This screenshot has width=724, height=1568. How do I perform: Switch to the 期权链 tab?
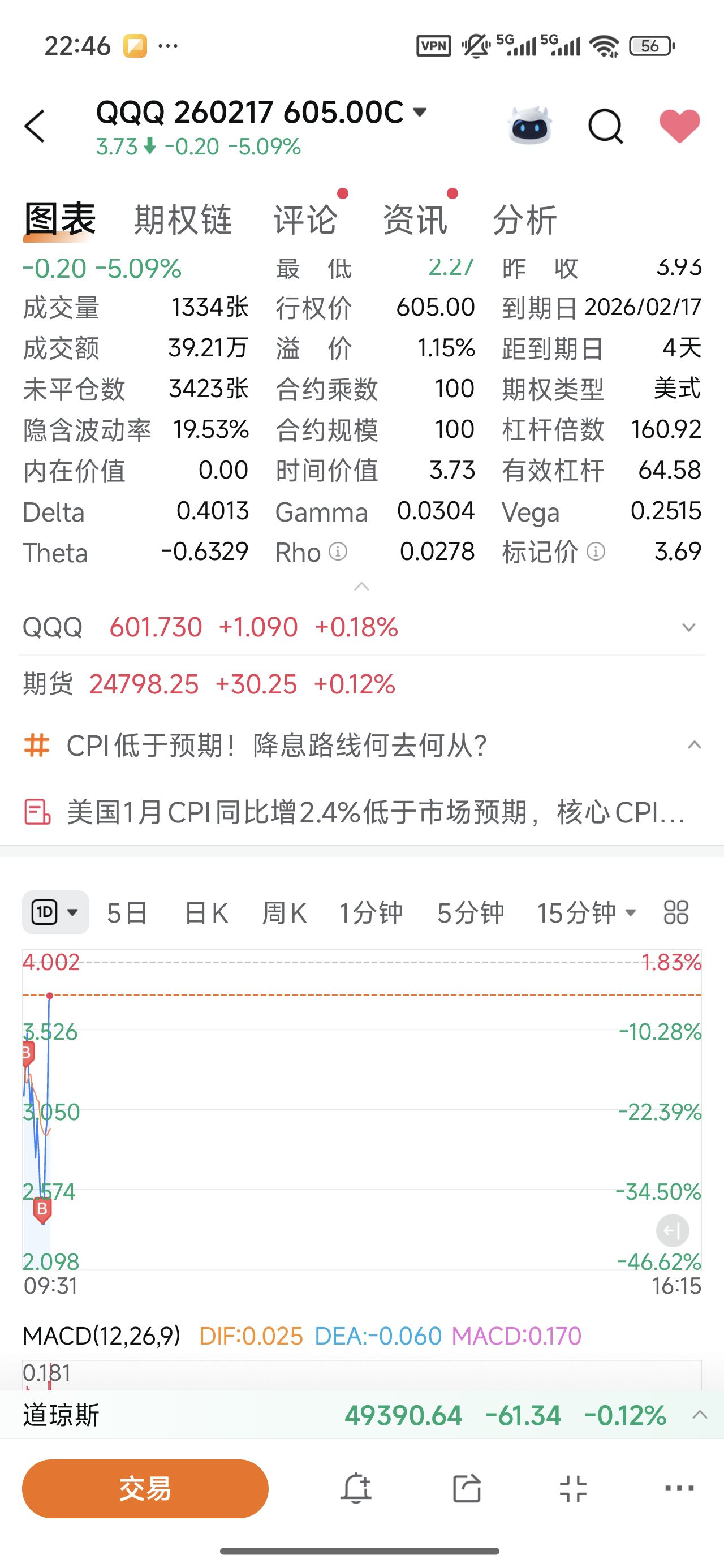coord(183,219)
